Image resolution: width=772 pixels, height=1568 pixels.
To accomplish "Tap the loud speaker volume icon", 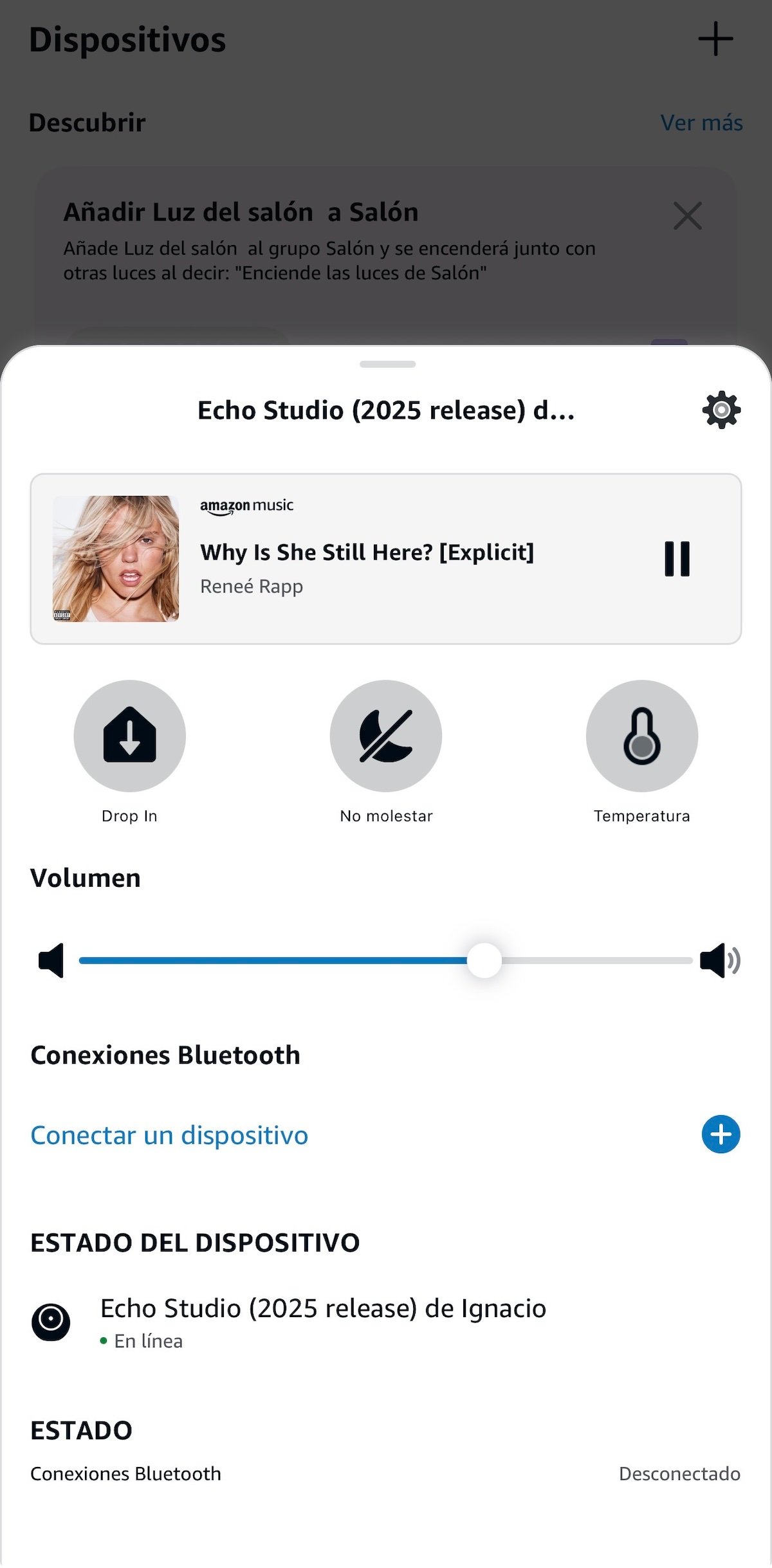I will (x=720, y=960).
